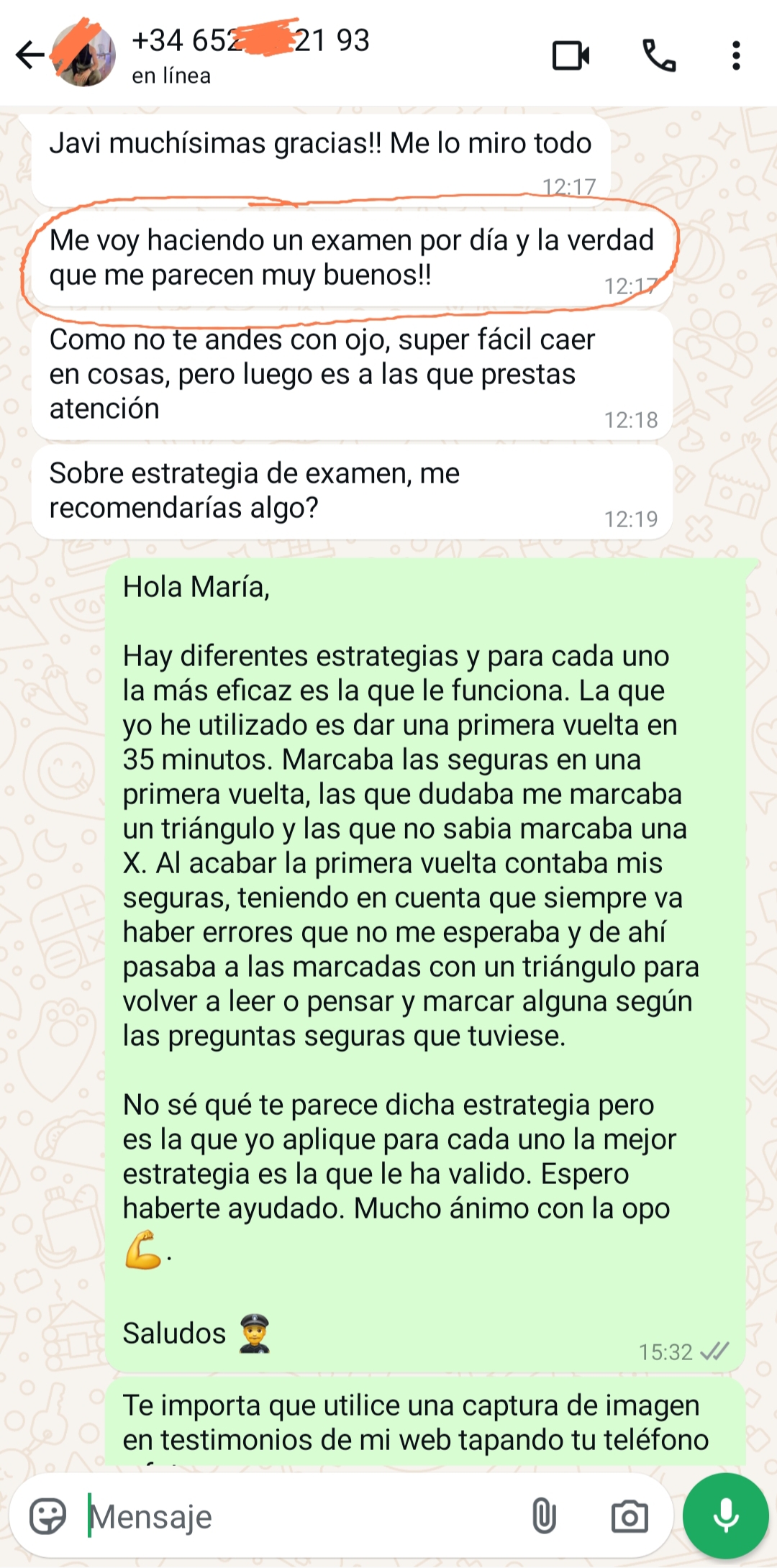Image resolution: width=777 pixels, height=1568 pixels.
Task: Tap the green microphone voice message button
Action: pos(726,1515)
